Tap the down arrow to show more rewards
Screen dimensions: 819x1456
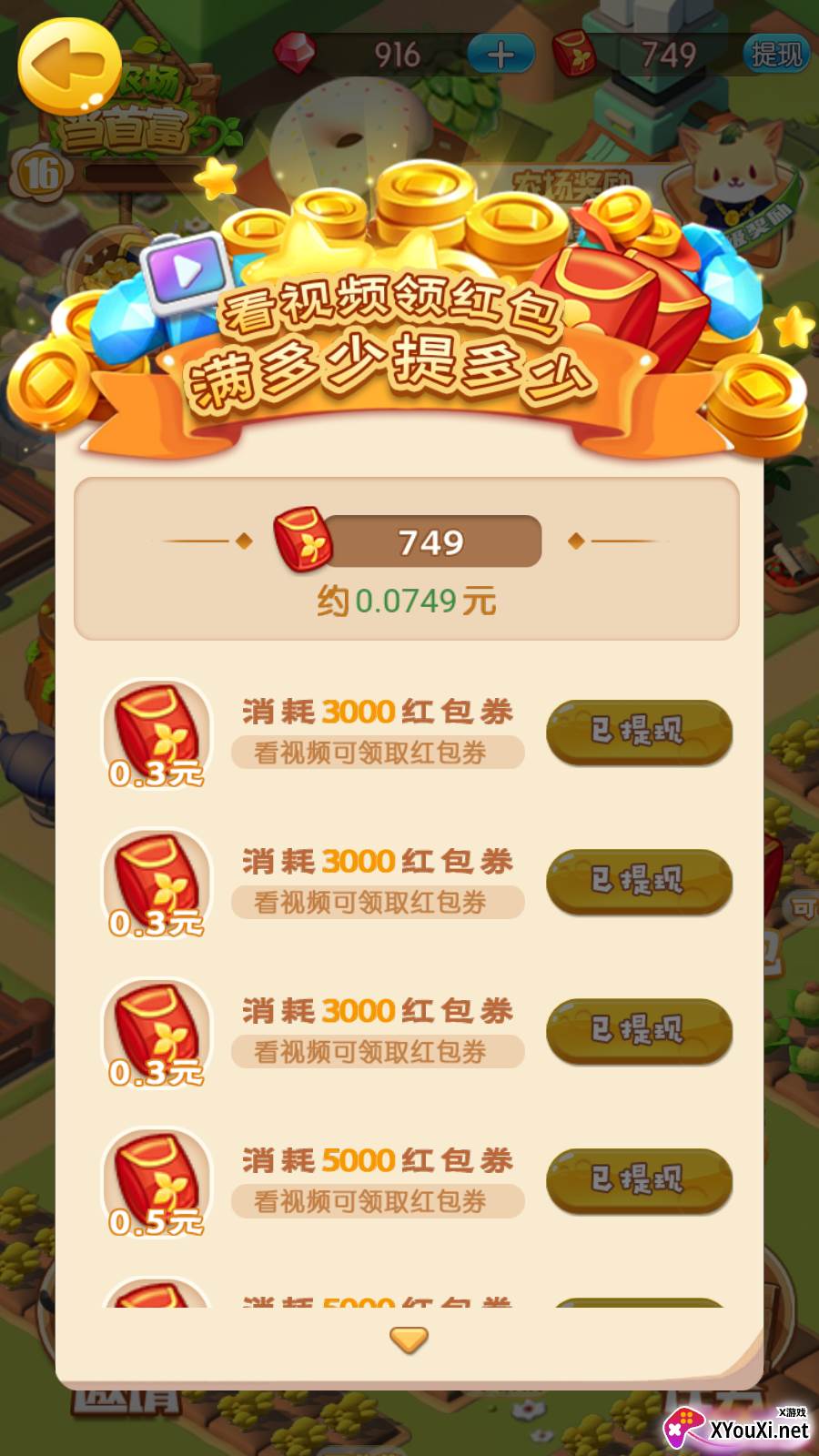tap(409, 1340)
